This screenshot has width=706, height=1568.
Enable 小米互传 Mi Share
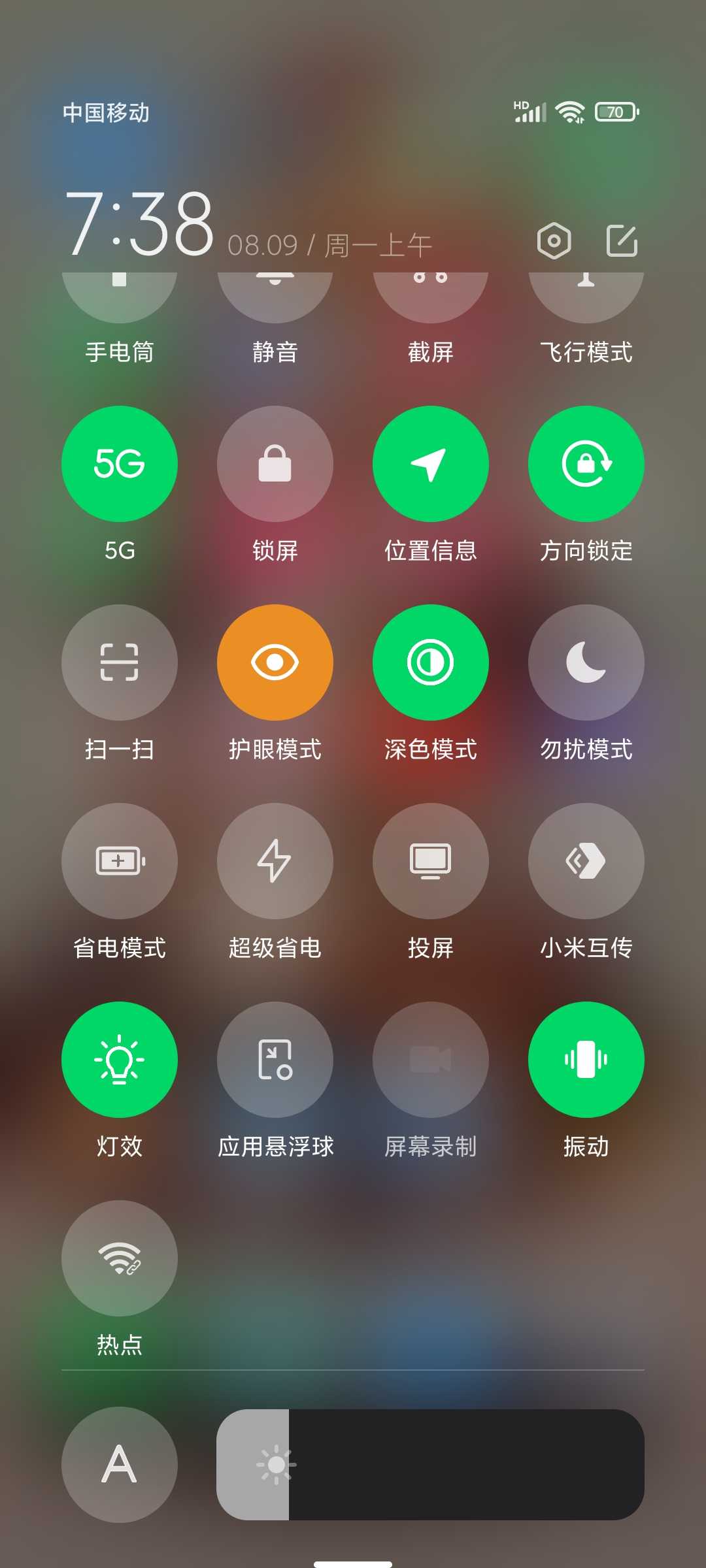[x=586, y=861]
